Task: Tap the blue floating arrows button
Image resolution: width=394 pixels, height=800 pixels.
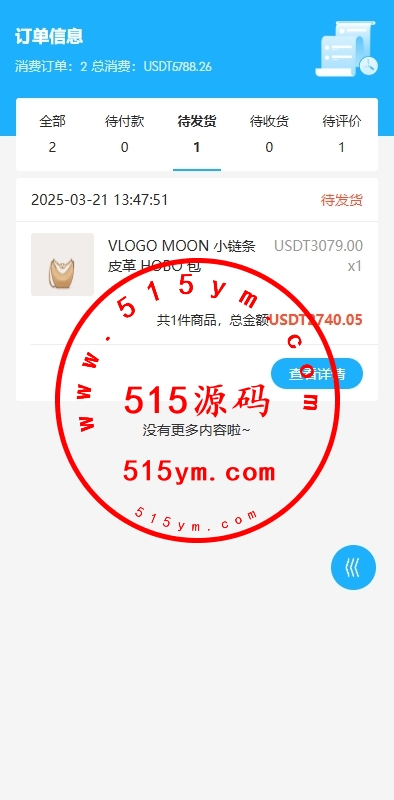Action: click(353, 567)
